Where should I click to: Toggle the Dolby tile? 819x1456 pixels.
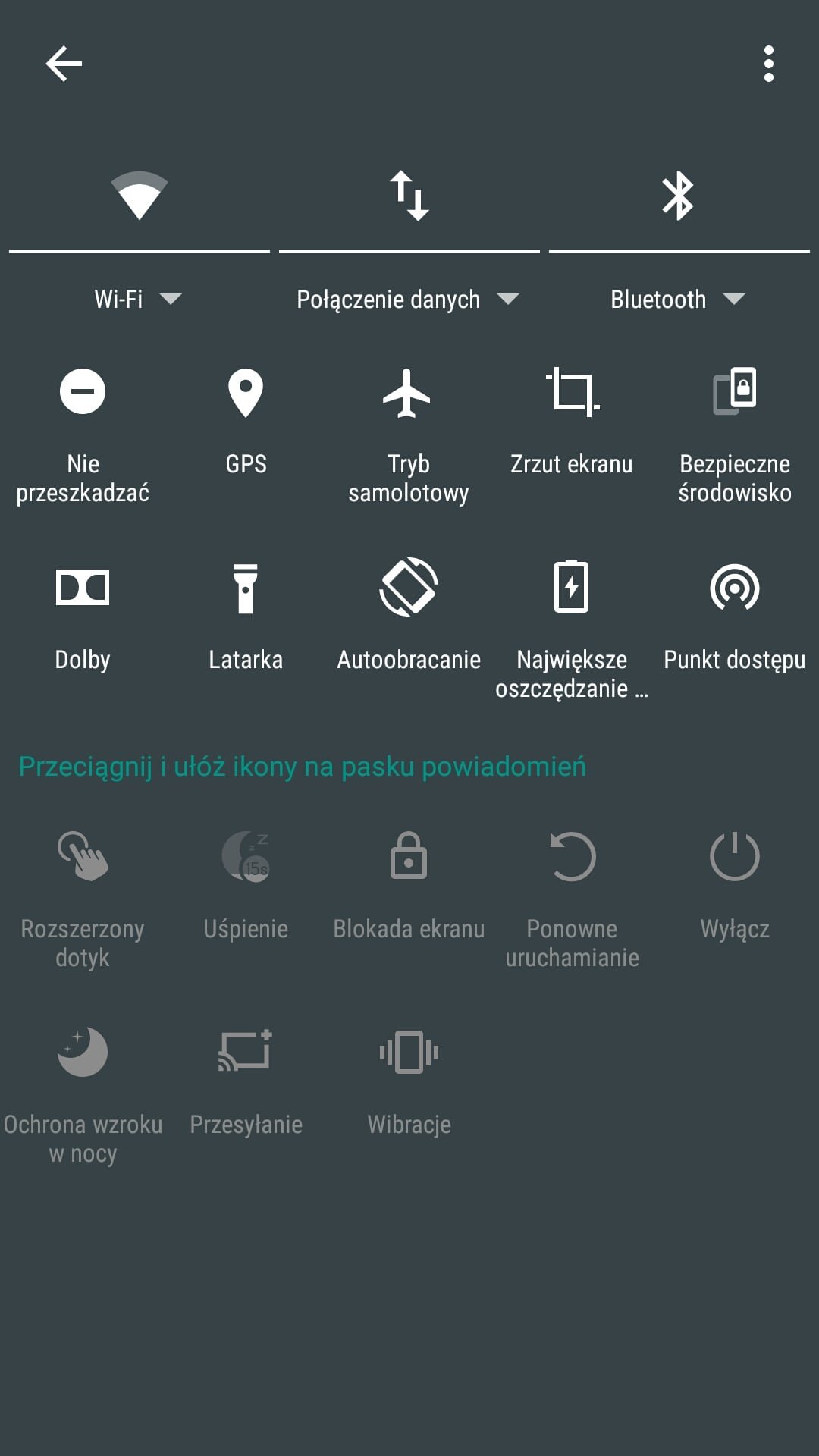[83, 617]
